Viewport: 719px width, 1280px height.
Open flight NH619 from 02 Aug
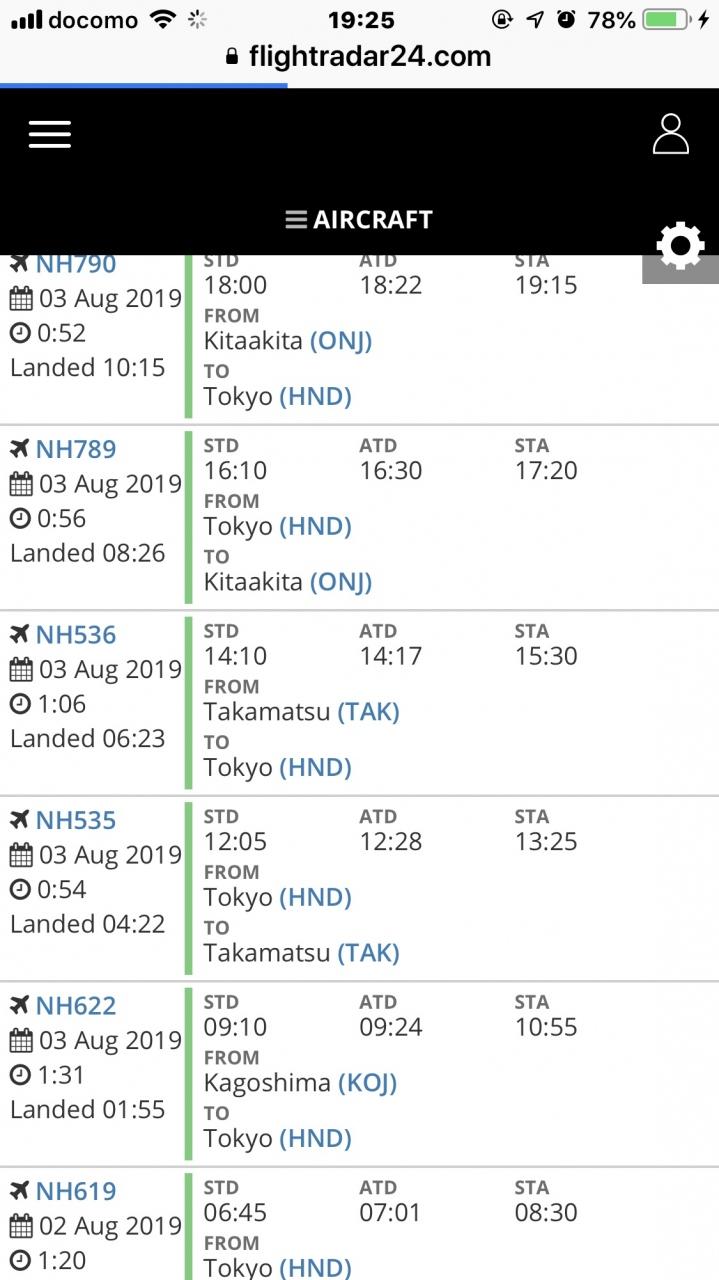pyautogui.click(x=76, y=1192)
